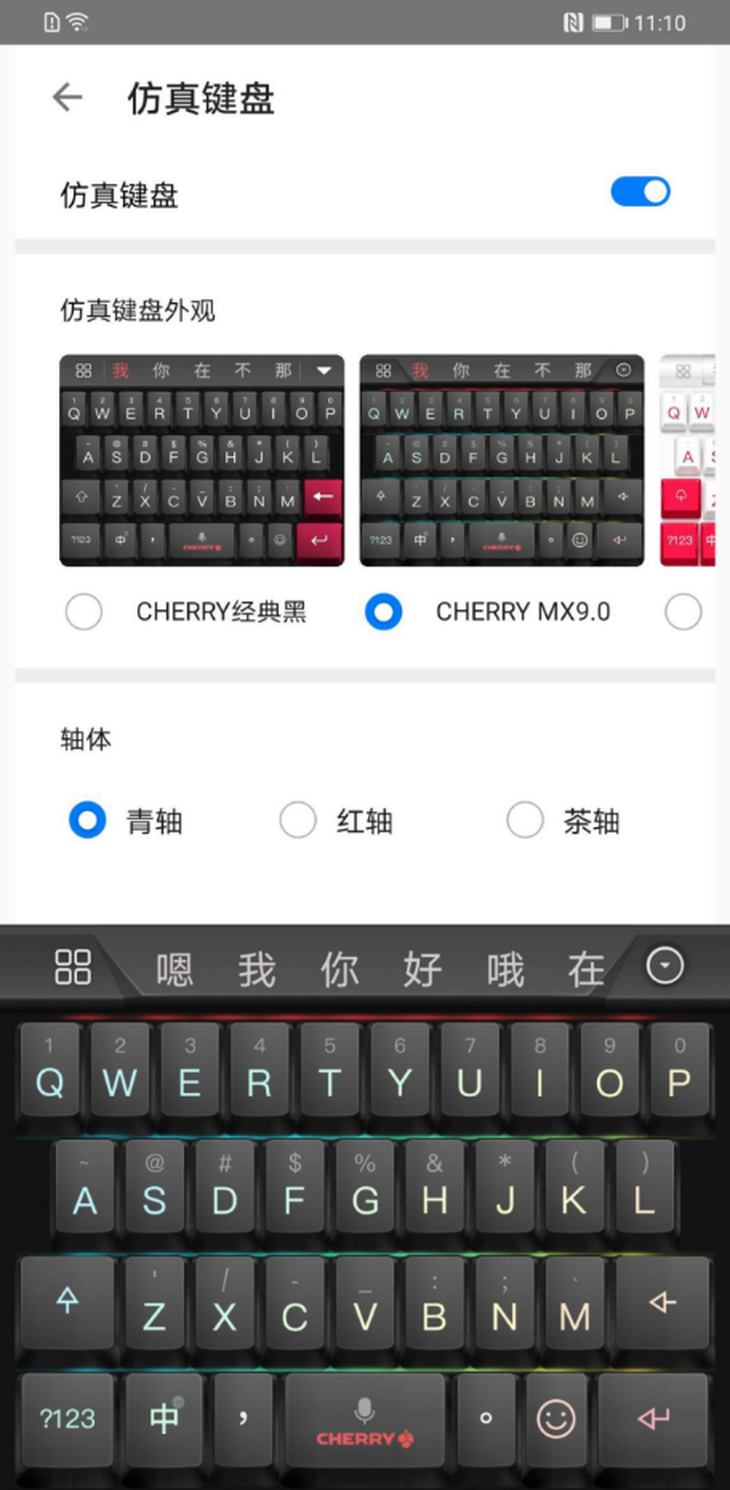This screenshot has height=1490, width=730.
Task: Tap the CHERRY microphone space bar
Action: pos(365,1420)
